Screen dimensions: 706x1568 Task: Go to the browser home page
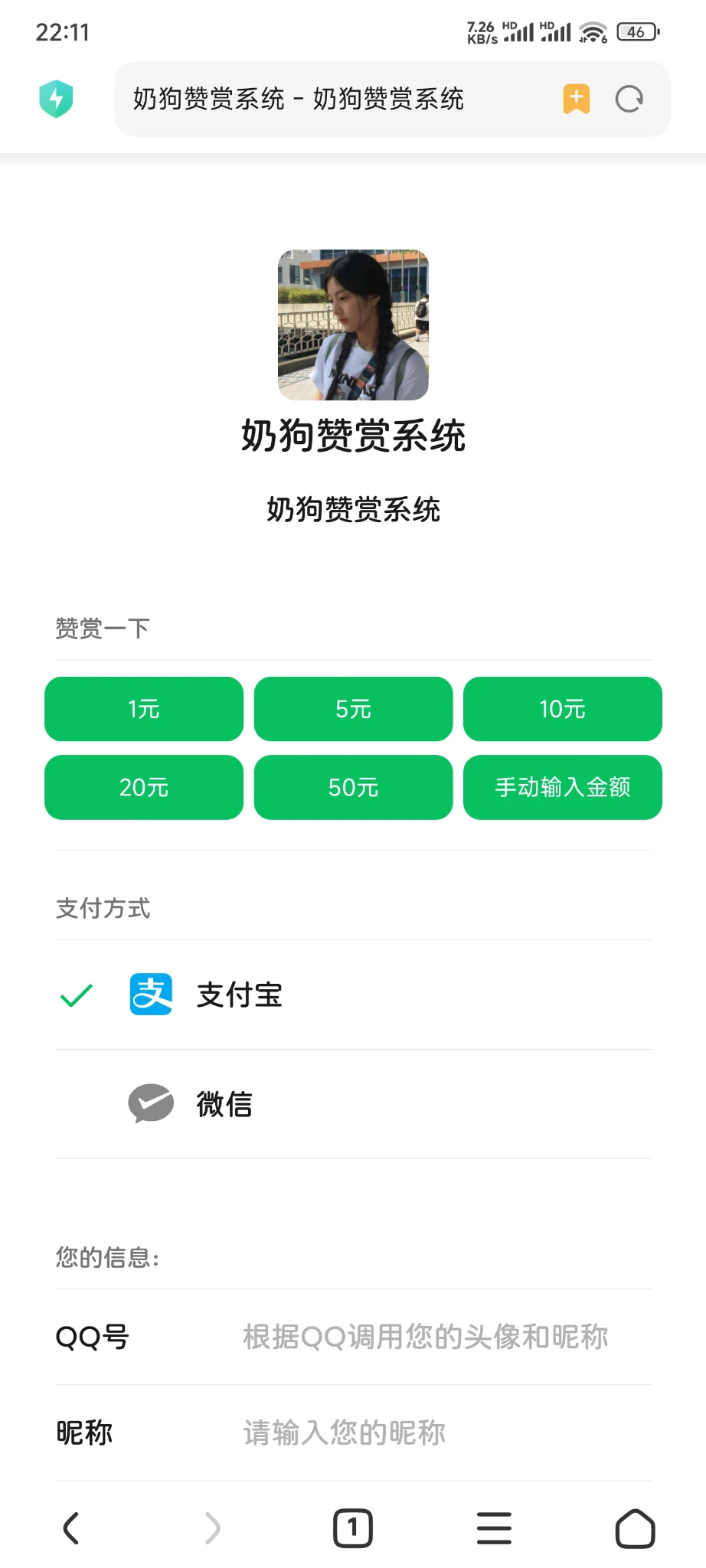tap(635, 1528)
